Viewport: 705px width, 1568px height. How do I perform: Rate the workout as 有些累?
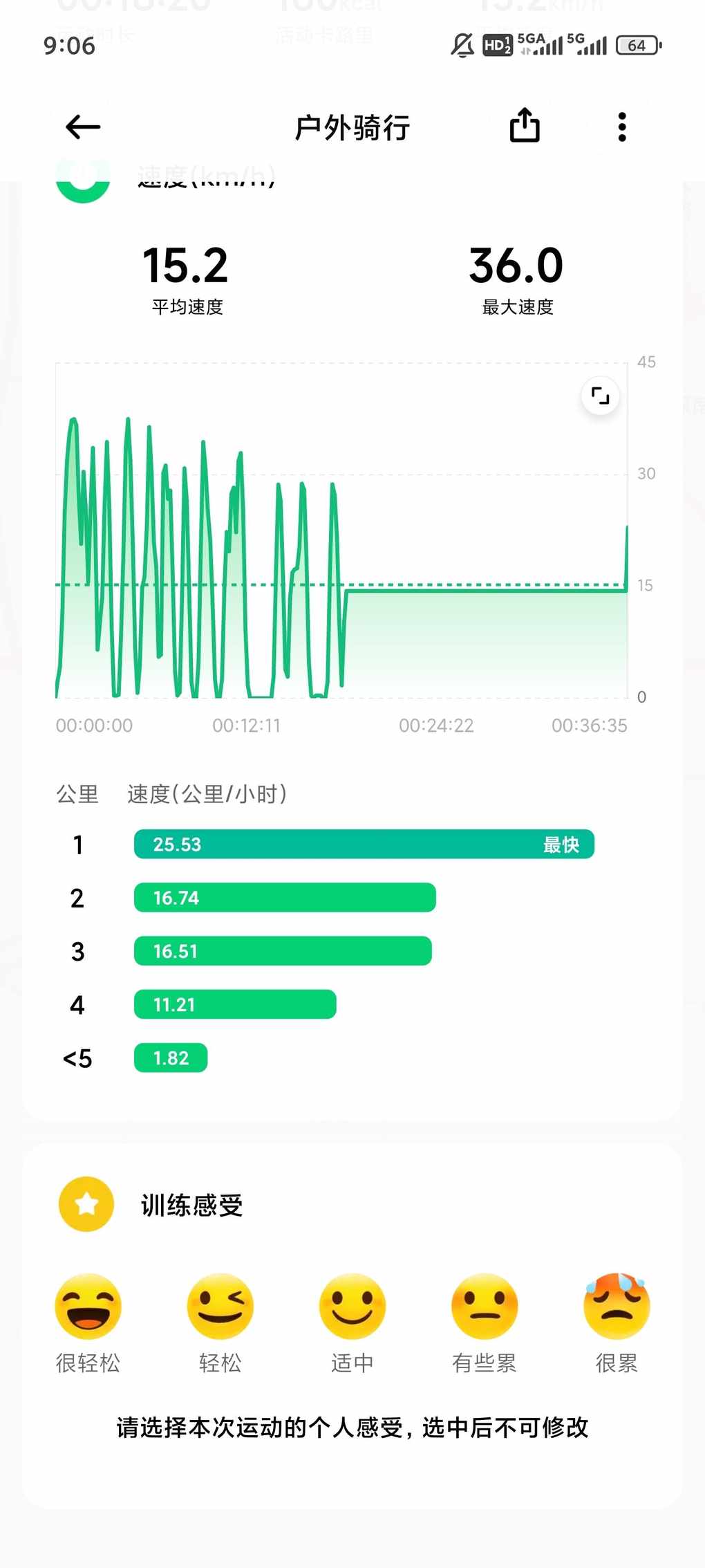coord(485,1307)
